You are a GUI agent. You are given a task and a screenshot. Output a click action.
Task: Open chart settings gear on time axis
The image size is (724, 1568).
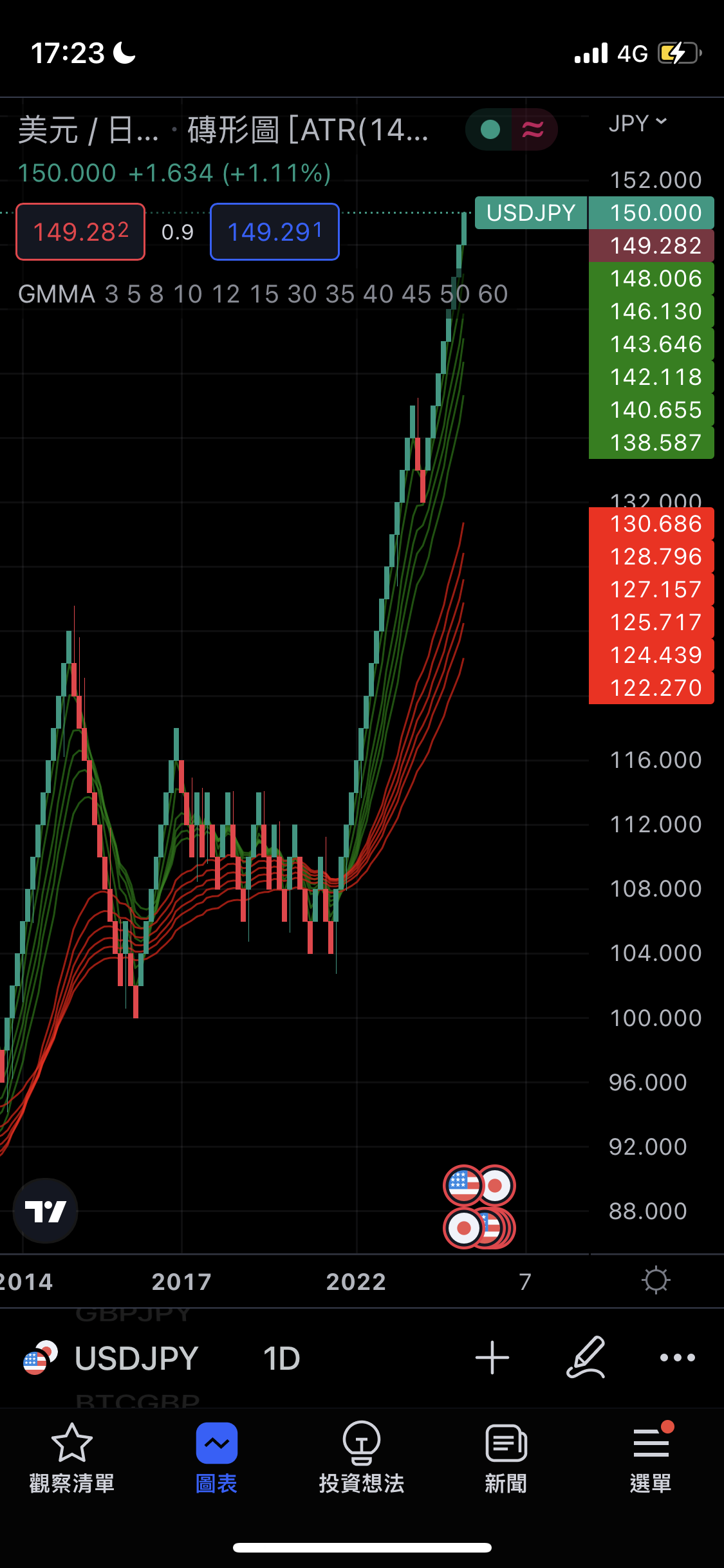coord(656,1280)
